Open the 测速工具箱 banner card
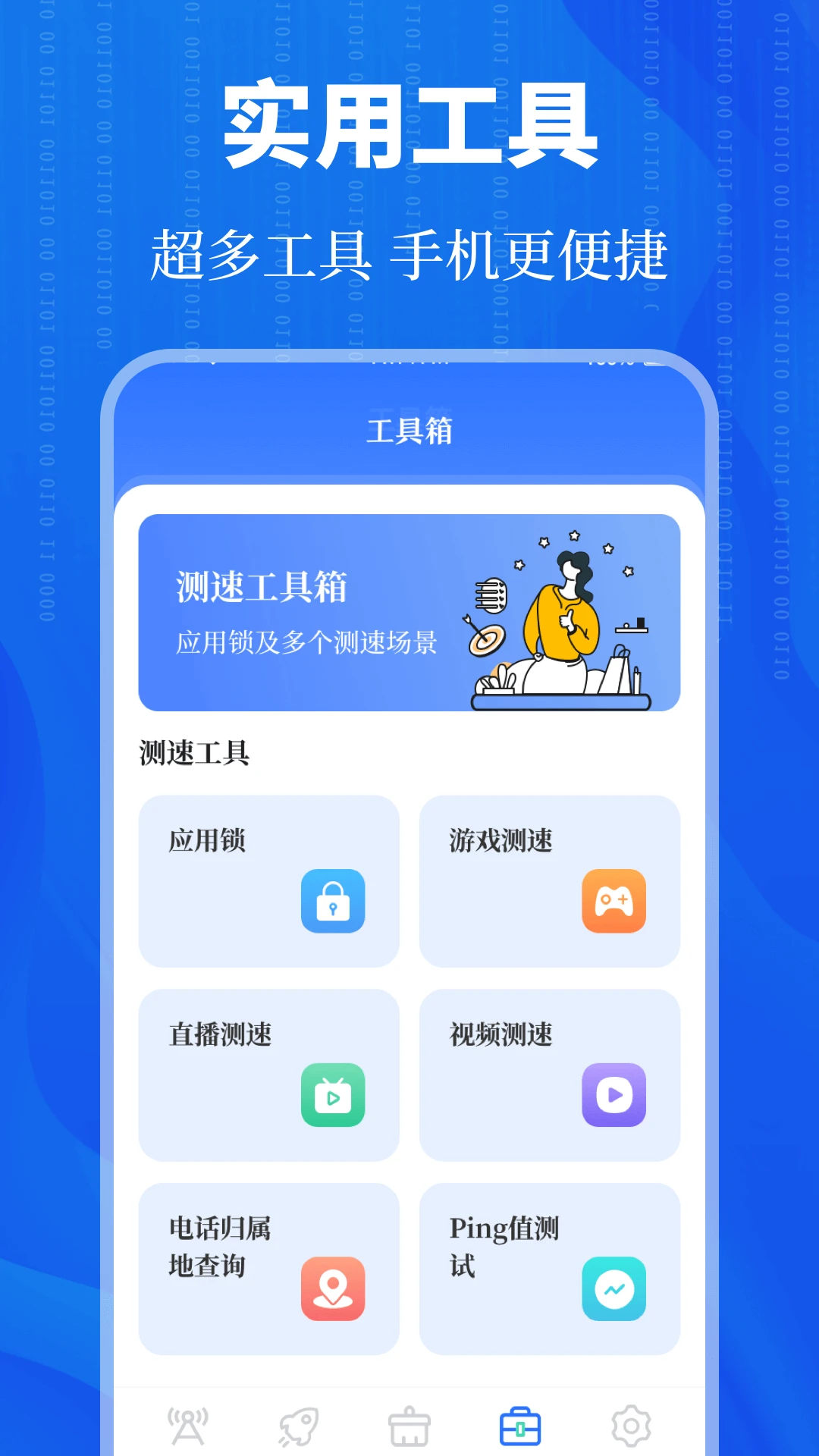 [409, 613]
